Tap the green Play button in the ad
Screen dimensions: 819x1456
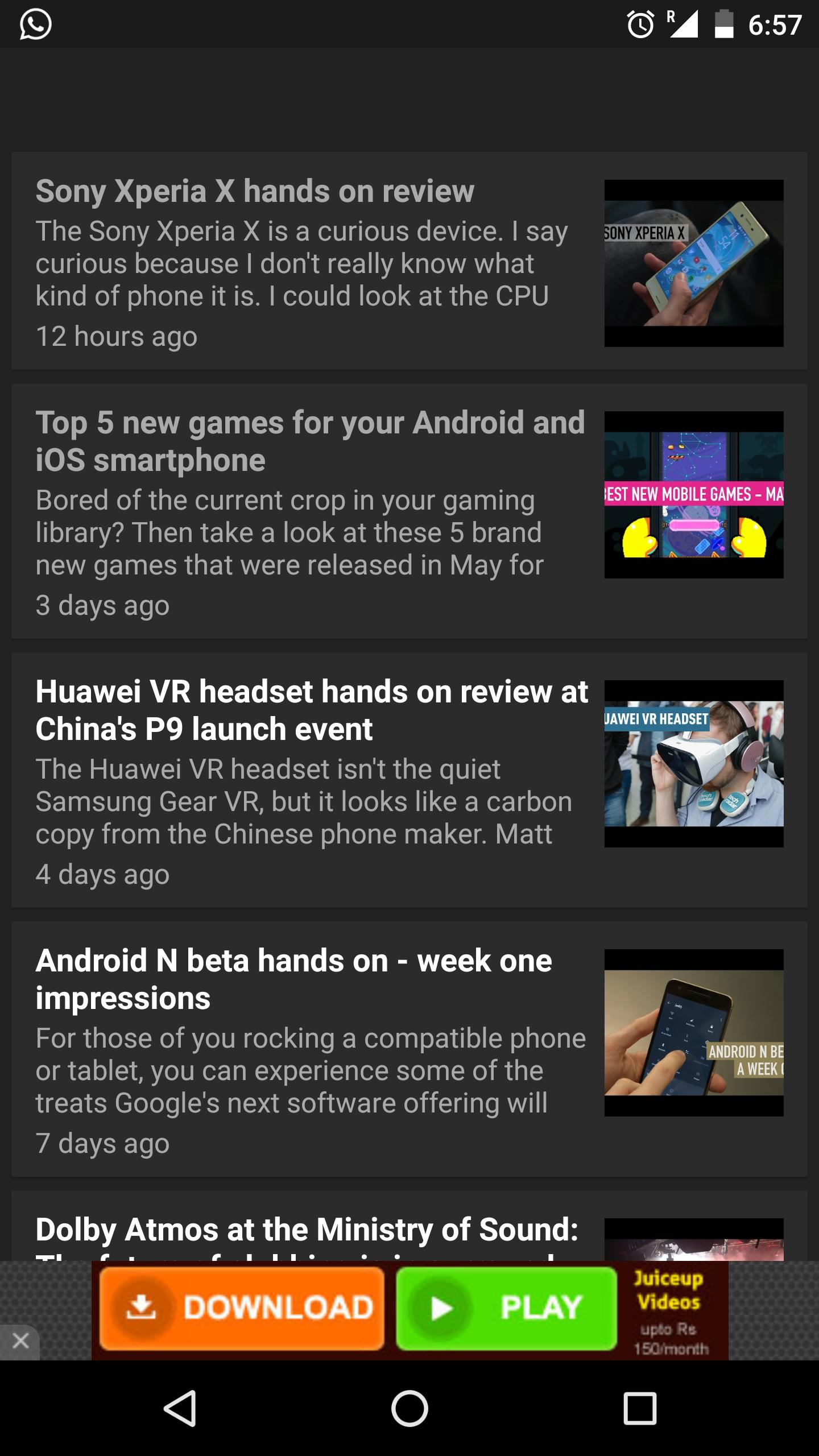[x=506, y=1308]
